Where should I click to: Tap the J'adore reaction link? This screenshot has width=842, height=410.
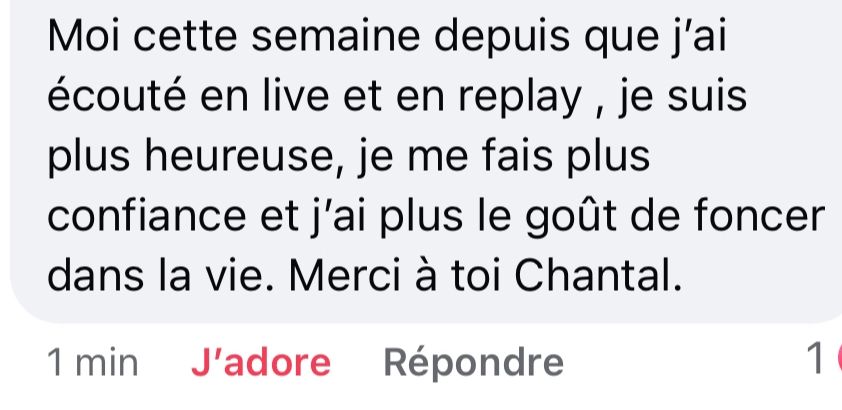(261, 362)
